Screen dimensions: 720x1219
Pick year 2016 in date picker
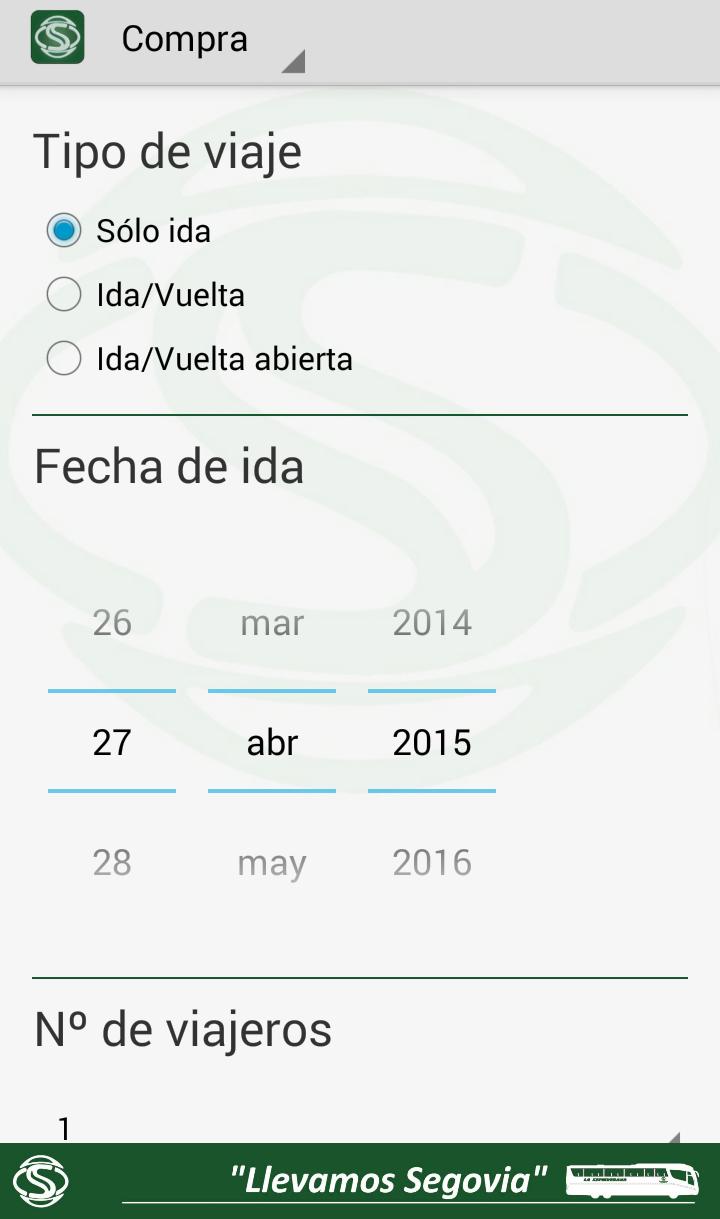point(432,862)
